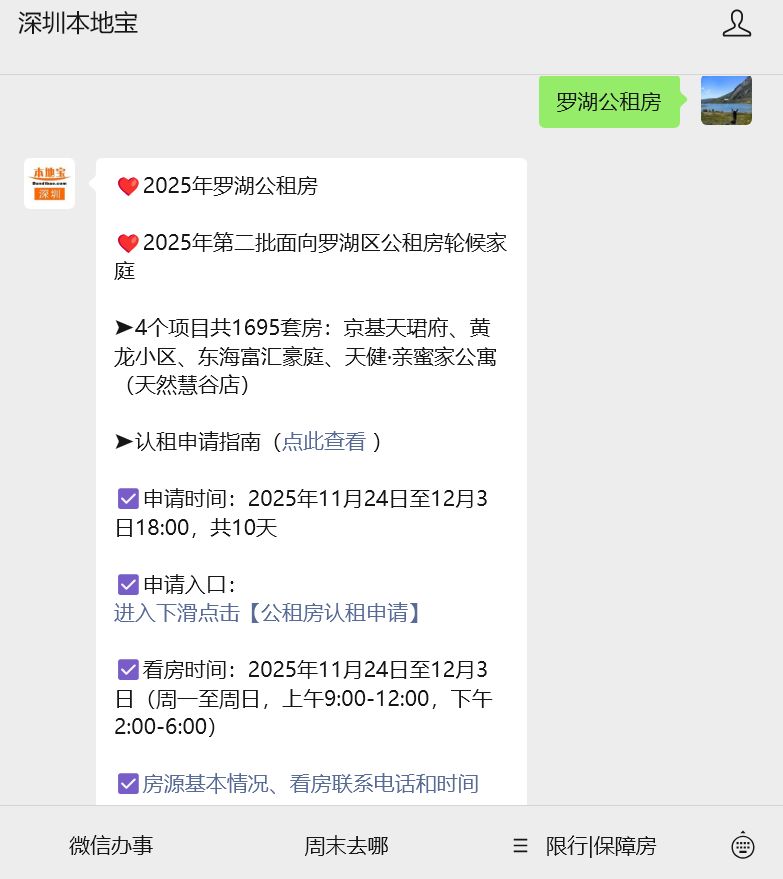Open the 公租房认租申请 entry link
Screen dimensions: 783x879
pyautogui.click(x=268, y=613)
